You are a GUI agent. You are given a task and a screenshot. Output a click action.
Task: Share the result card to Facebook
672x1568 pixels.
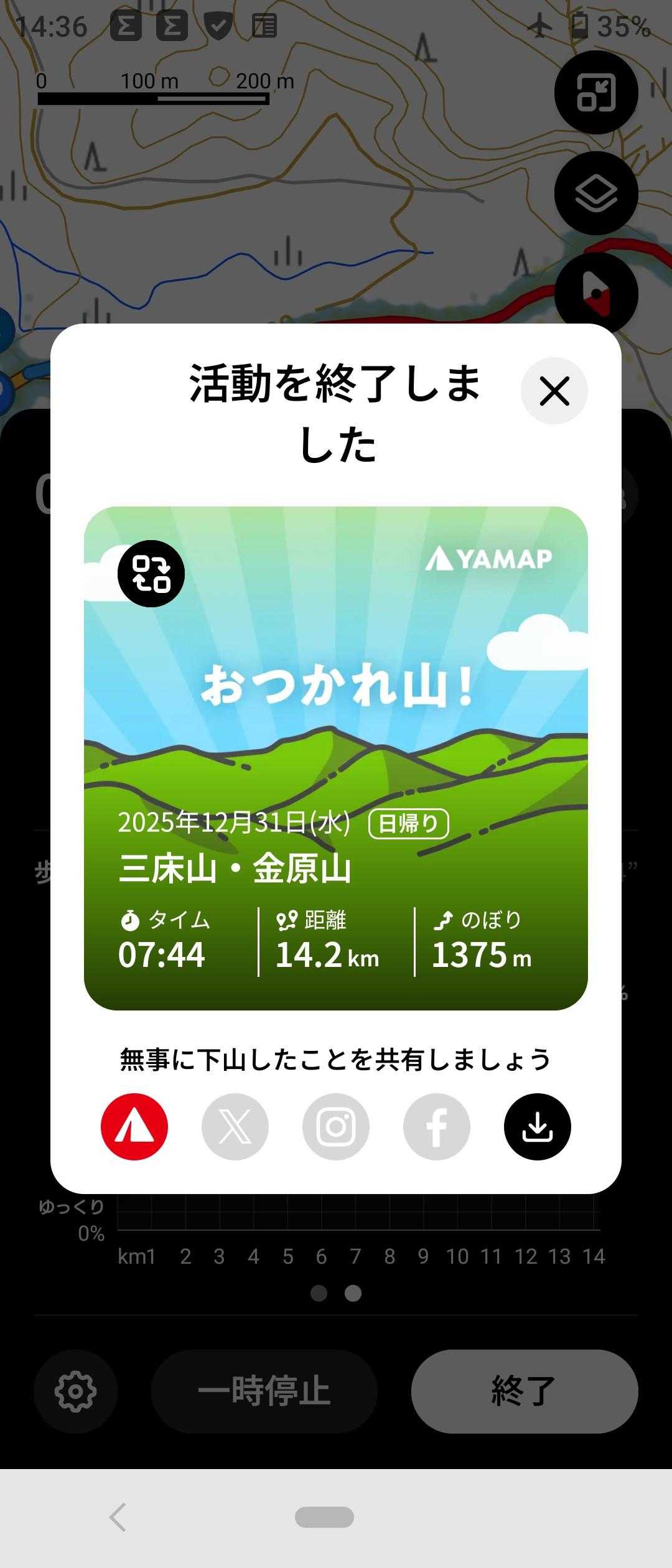click(437, 1127)
